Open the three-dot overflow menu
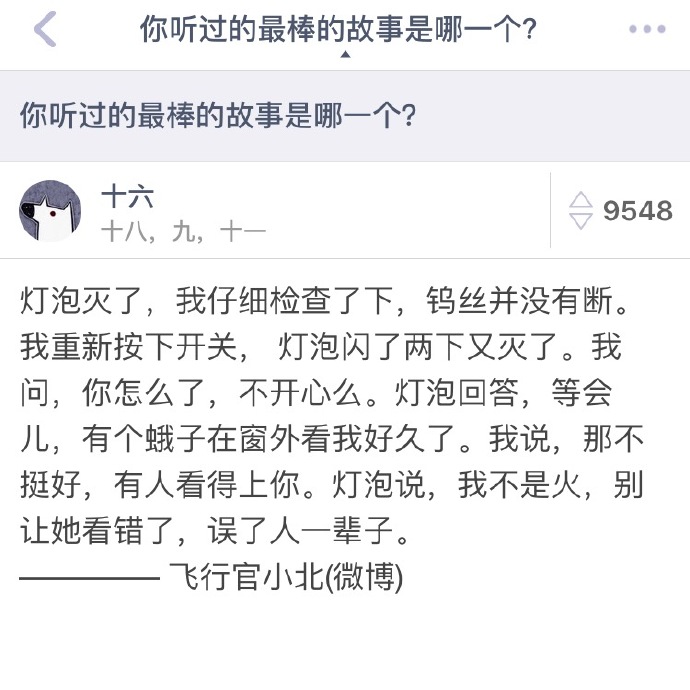 pyautogui.click(x=647, y=30)
